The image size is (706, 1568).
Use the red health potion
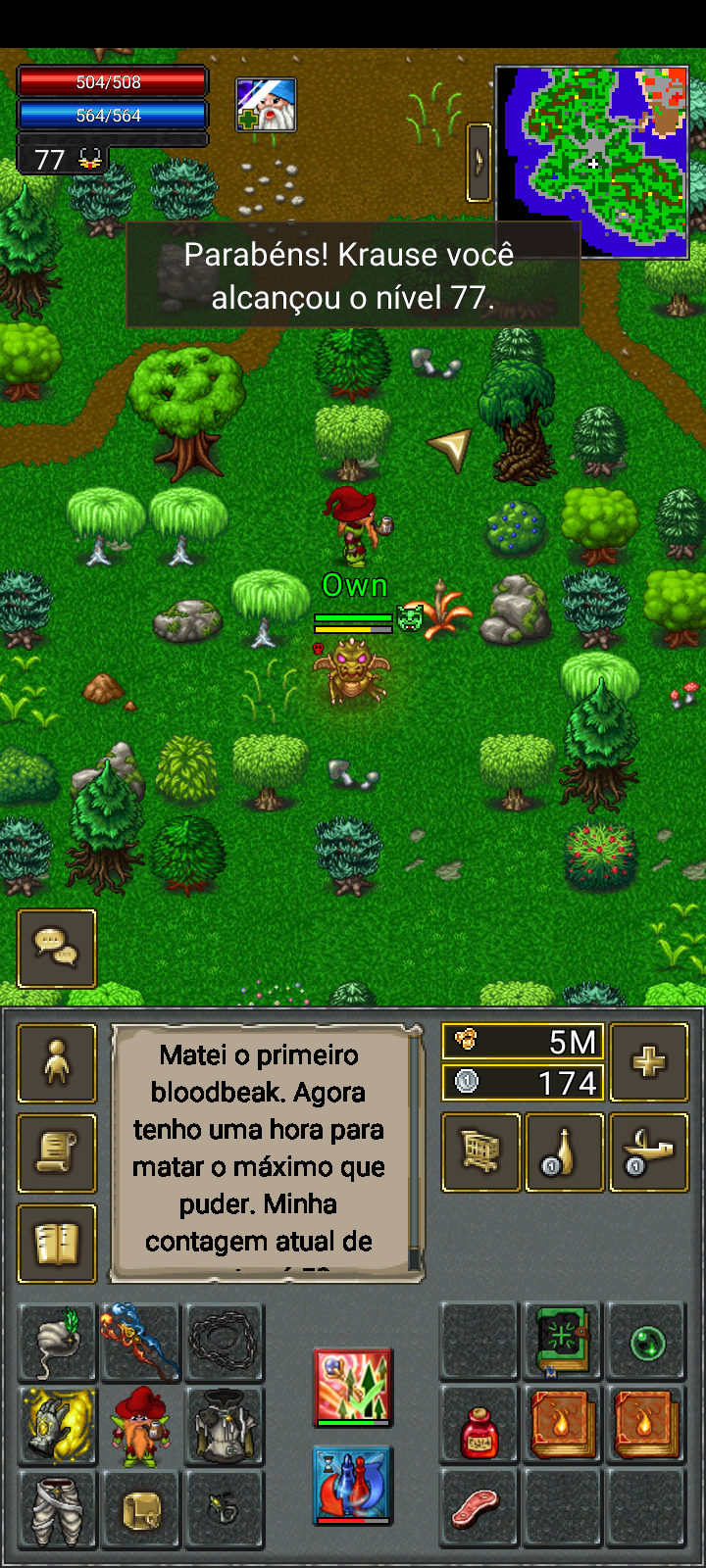(479, 1426)
